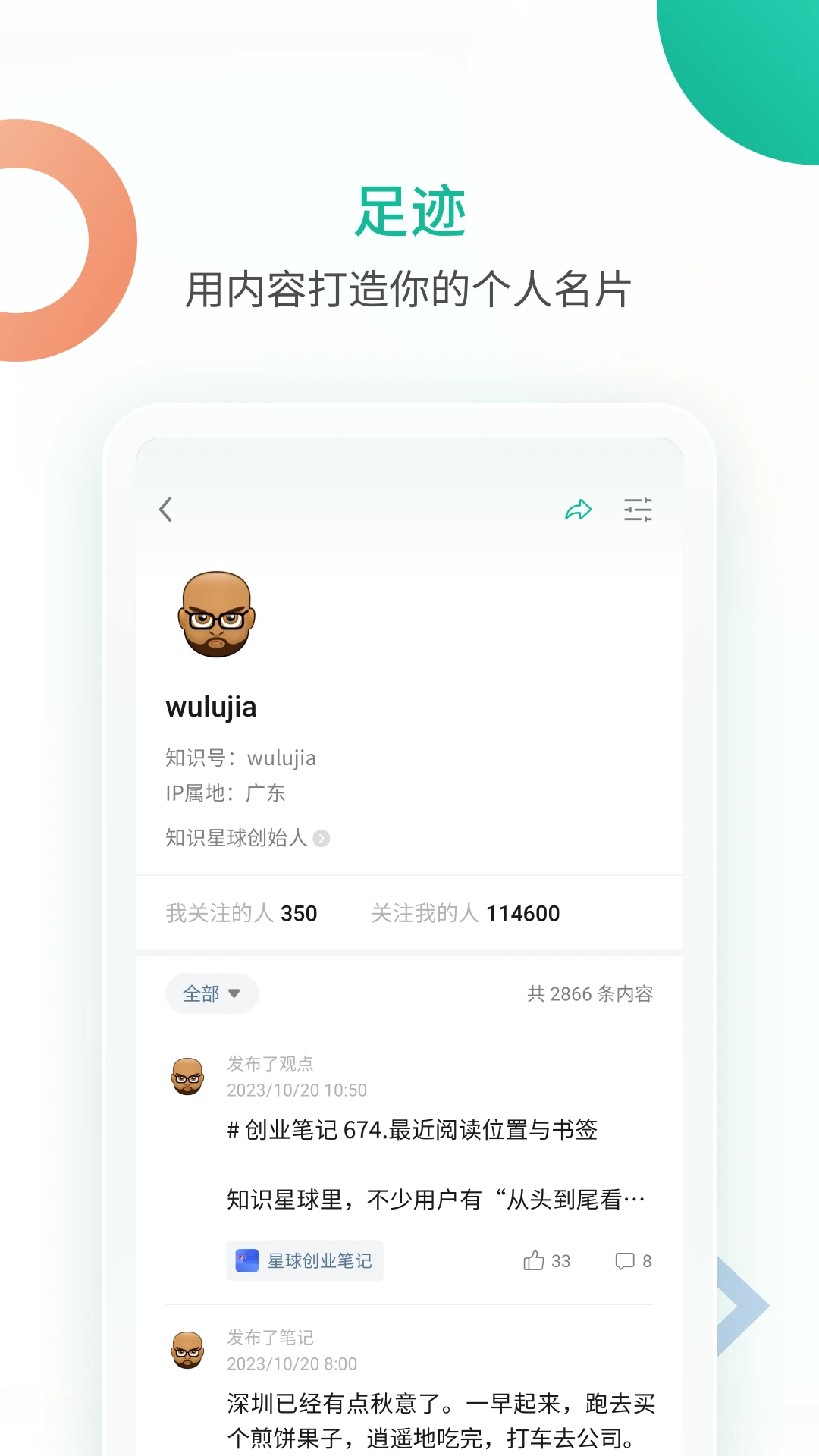819x1456 pixels.
Task: Tap the green arrow to view next screen
Action: click(x=739, y=1304)
